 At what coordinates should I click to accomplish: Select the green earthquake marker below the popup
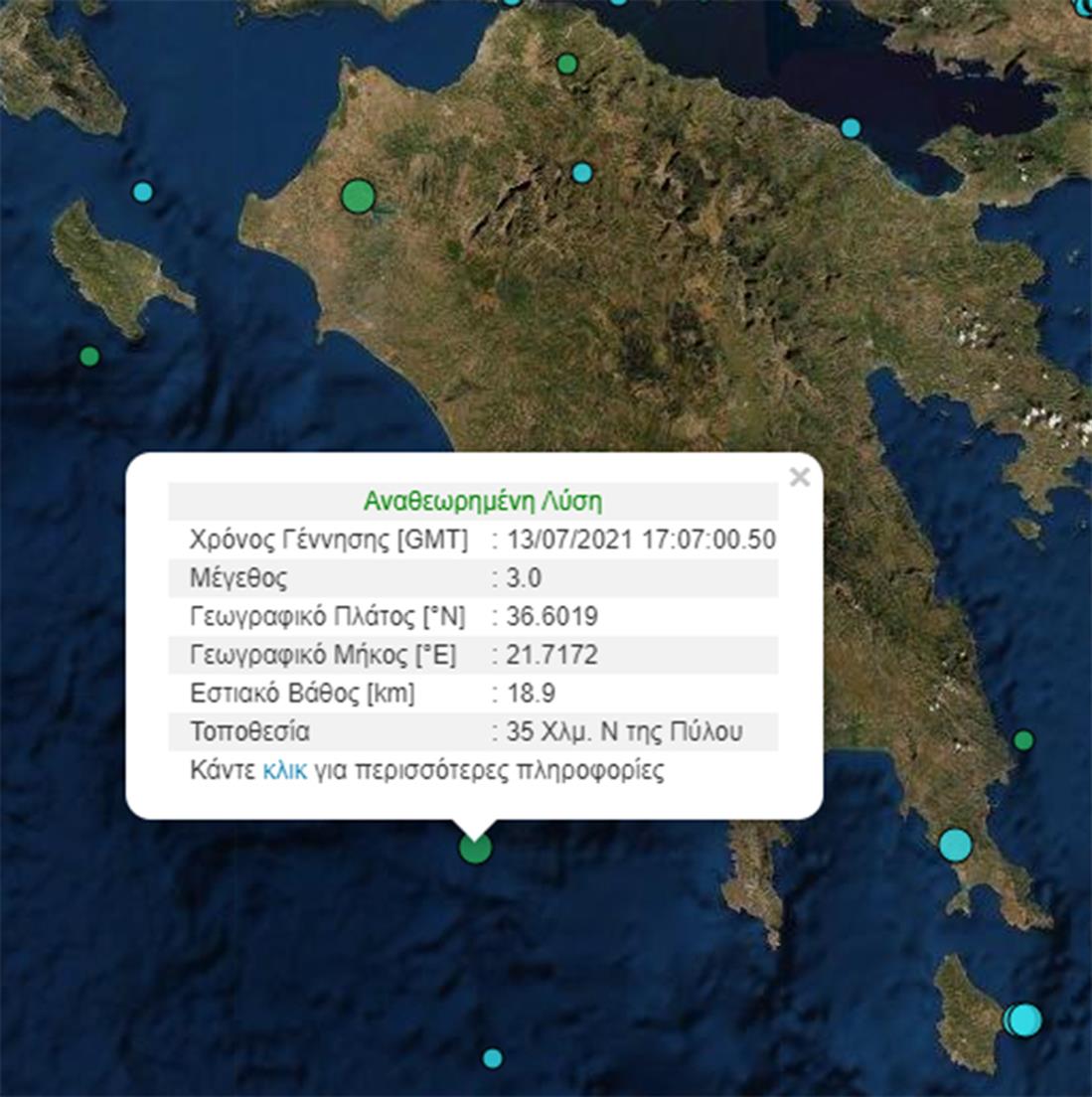475,848
